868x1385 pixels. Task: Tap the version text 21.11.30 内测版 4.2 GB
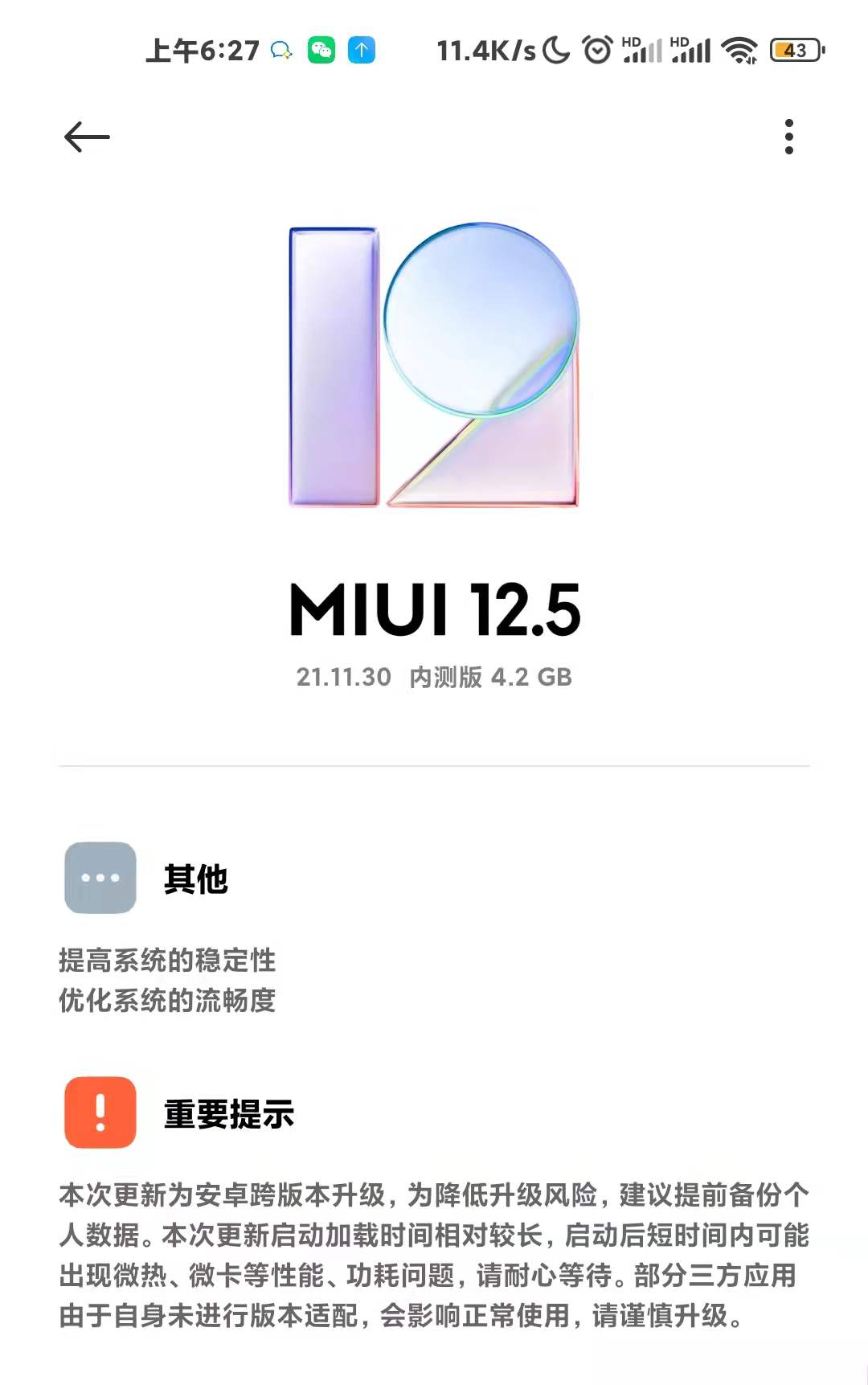click(434, 678)
